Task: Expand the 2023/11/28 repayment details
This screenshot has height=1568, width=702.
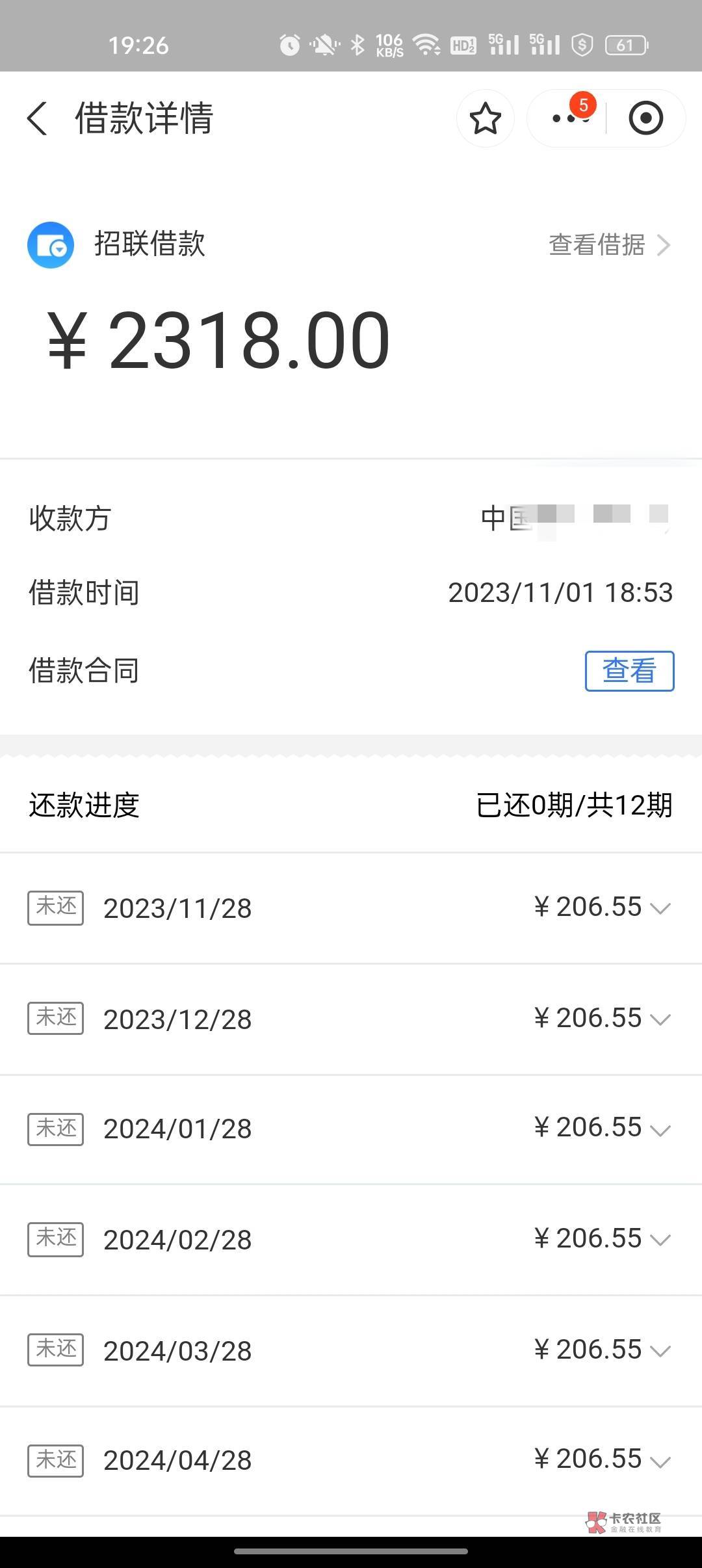Action: tap(660, 908)
